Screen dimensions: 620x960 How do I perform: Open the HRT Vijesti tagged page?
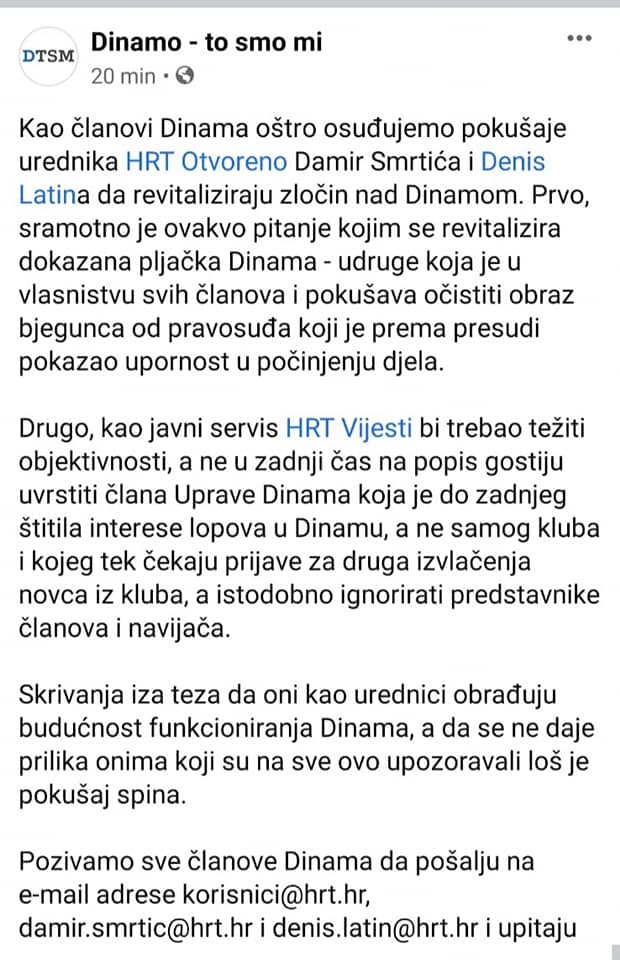[349, 428]
